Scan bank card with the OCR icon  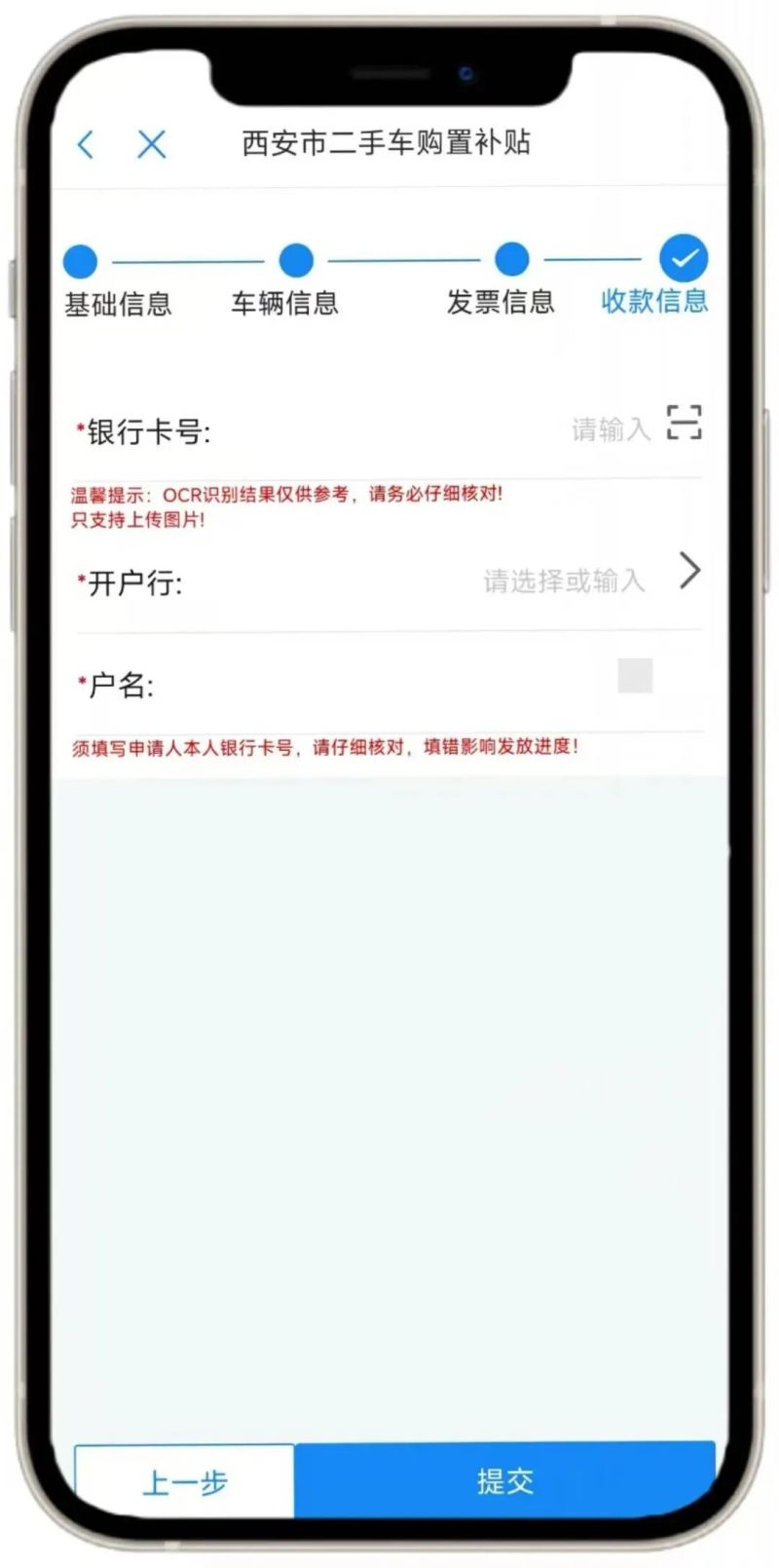point(684,423)
